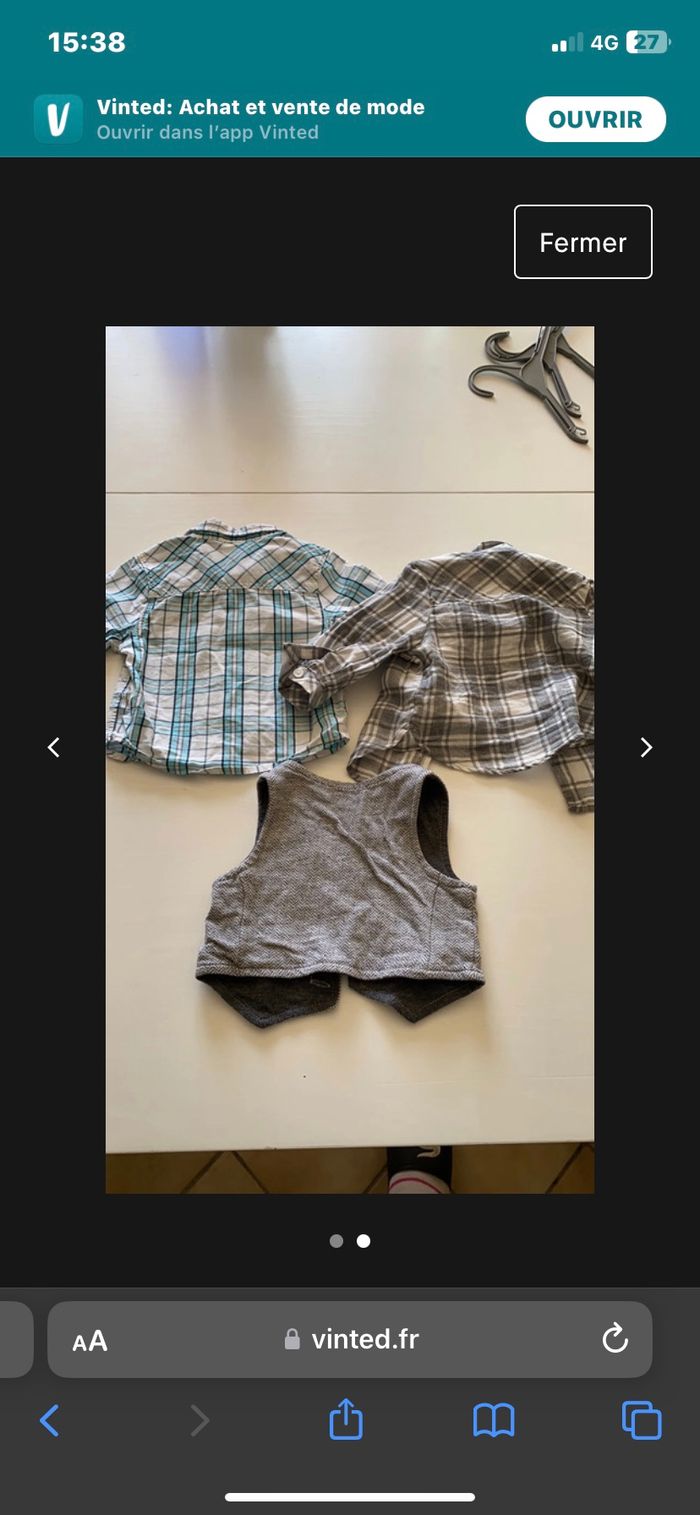Jump to the first photo dot
700x1515 pixels.
click(336, 1241)
